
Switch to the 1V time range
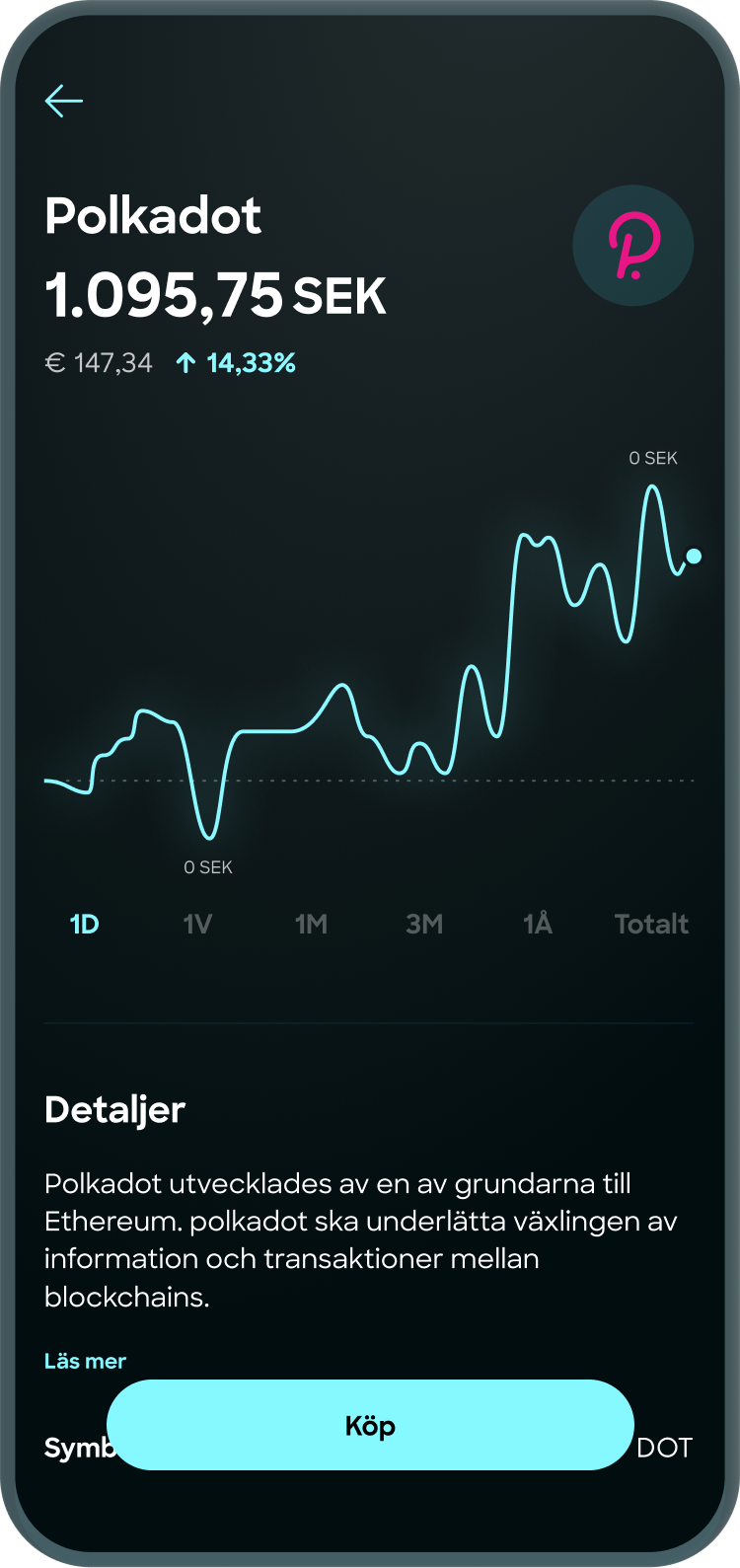tap(197, 924)
